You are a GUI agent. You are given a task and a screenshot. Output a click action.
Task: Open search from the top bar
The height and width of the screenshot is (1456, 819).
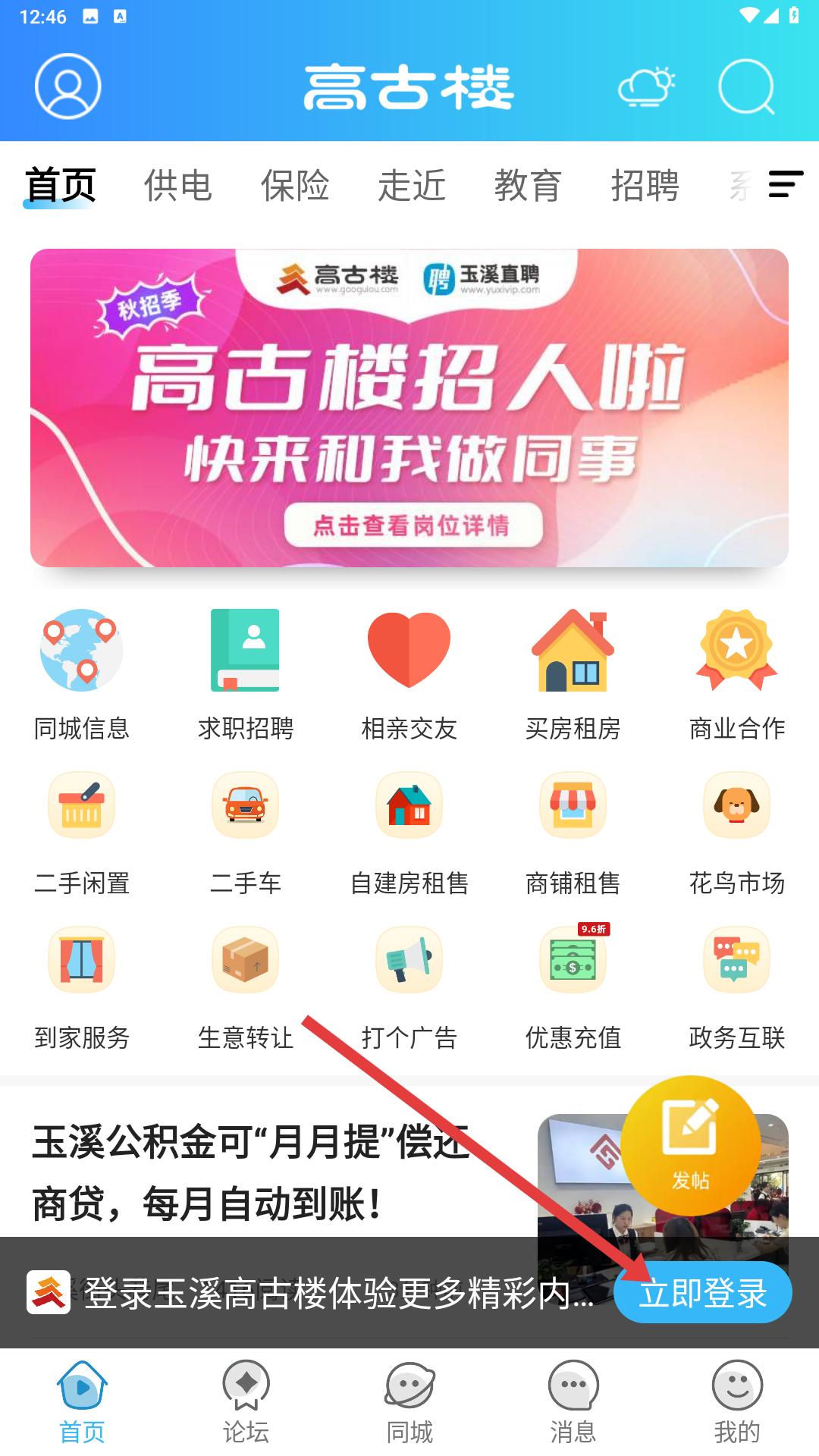click(746, 86)
